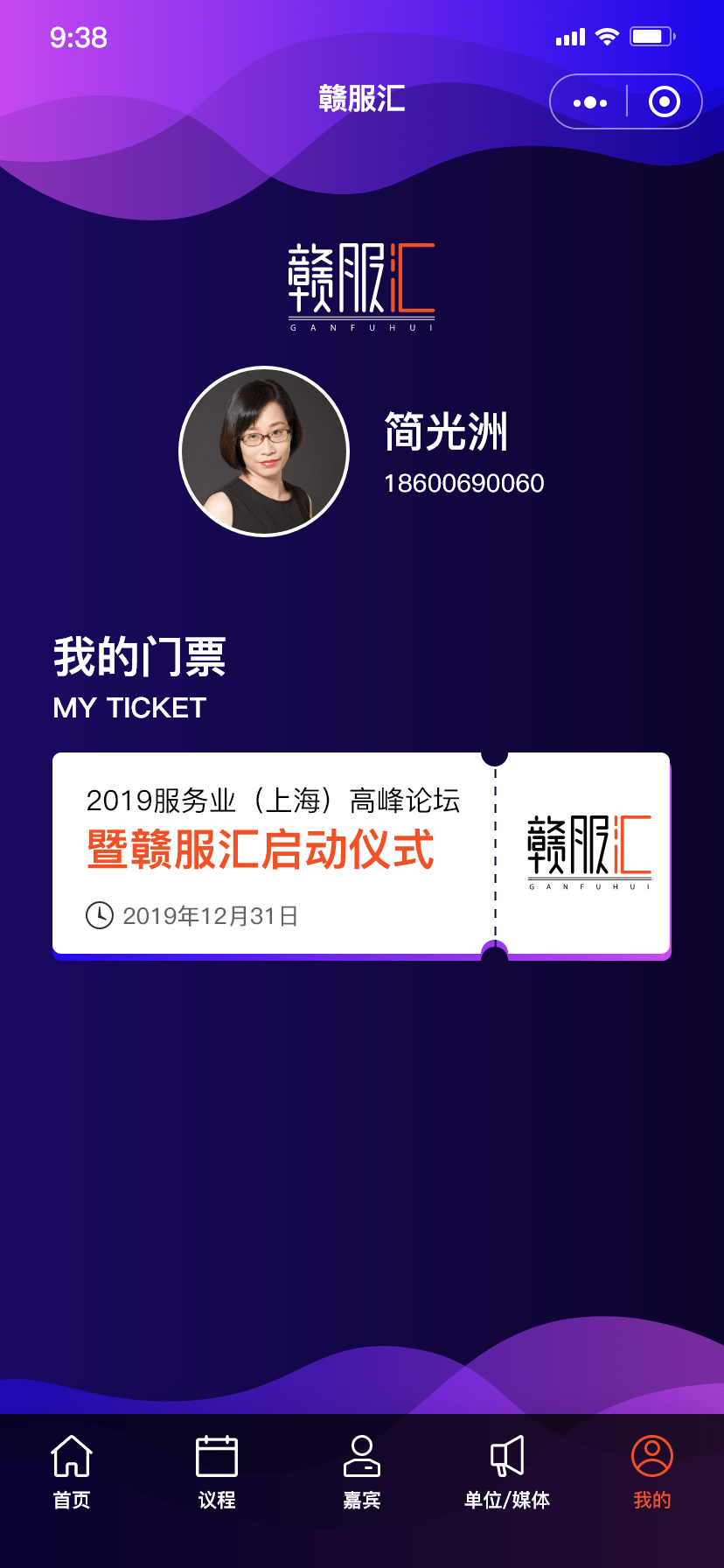Switch to the 首页 tab
724x1568 pixels.
(x=72, y=1473)
